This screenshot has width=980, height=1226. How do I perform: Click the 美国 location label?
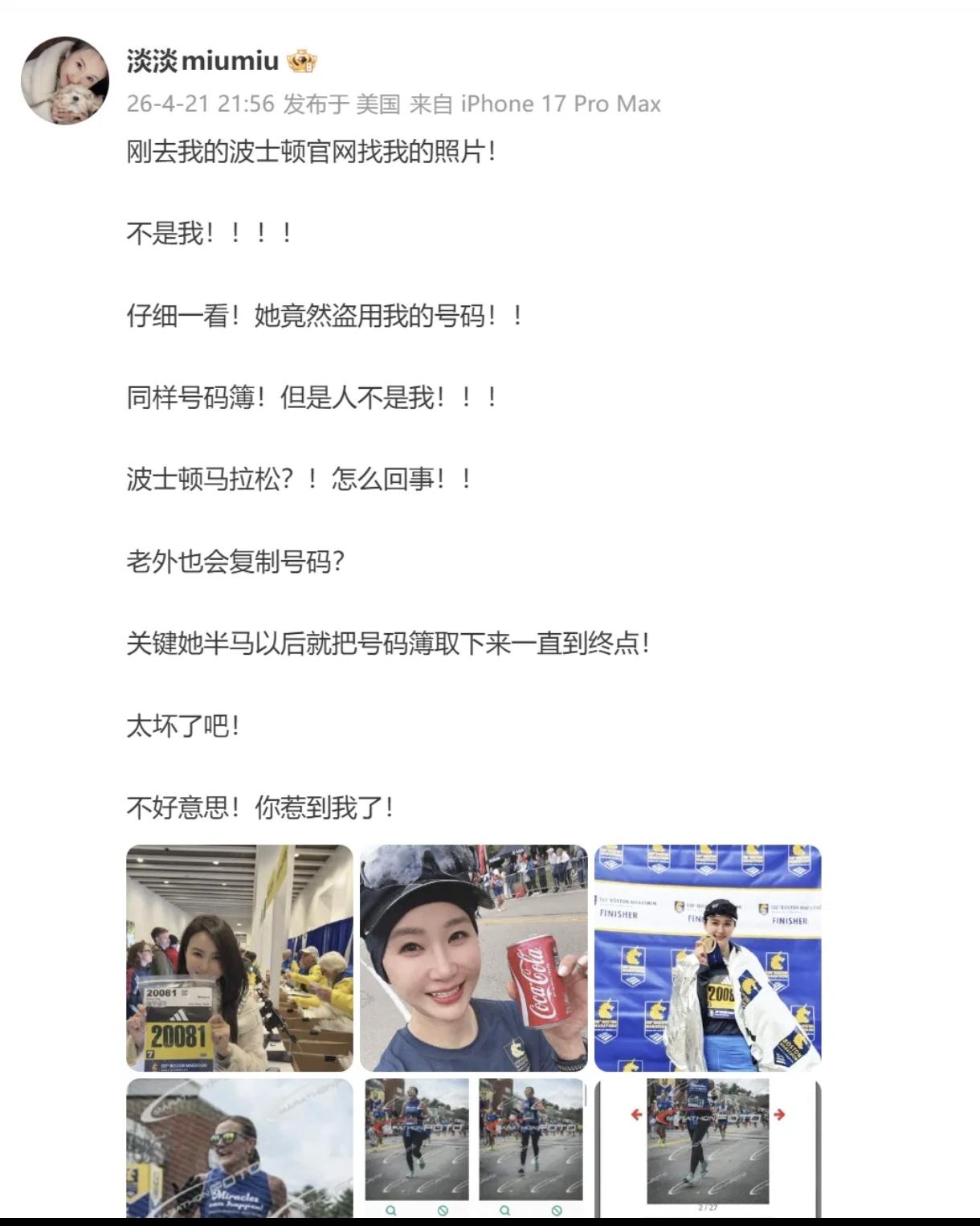(378, 103)
